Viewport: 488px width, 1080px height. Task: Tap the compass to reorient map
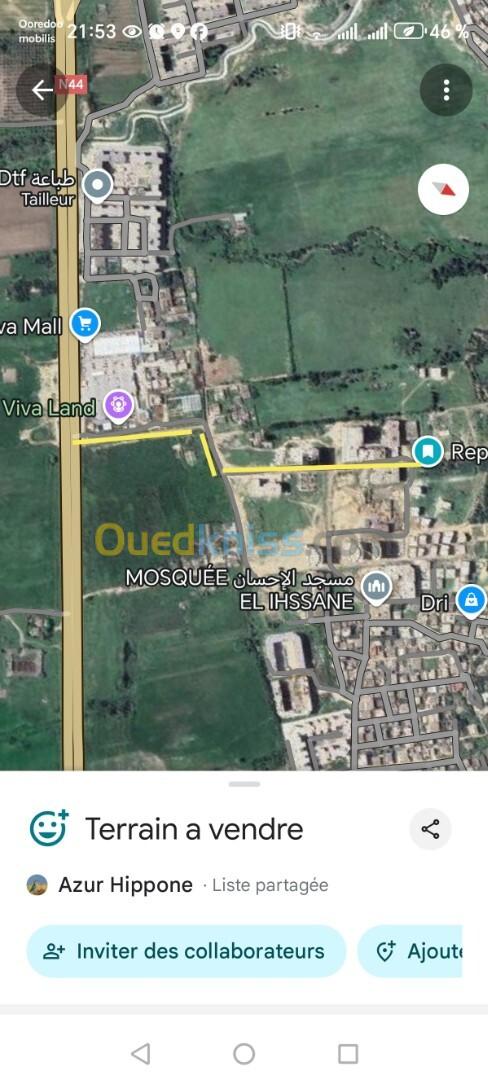coord(443,189)
